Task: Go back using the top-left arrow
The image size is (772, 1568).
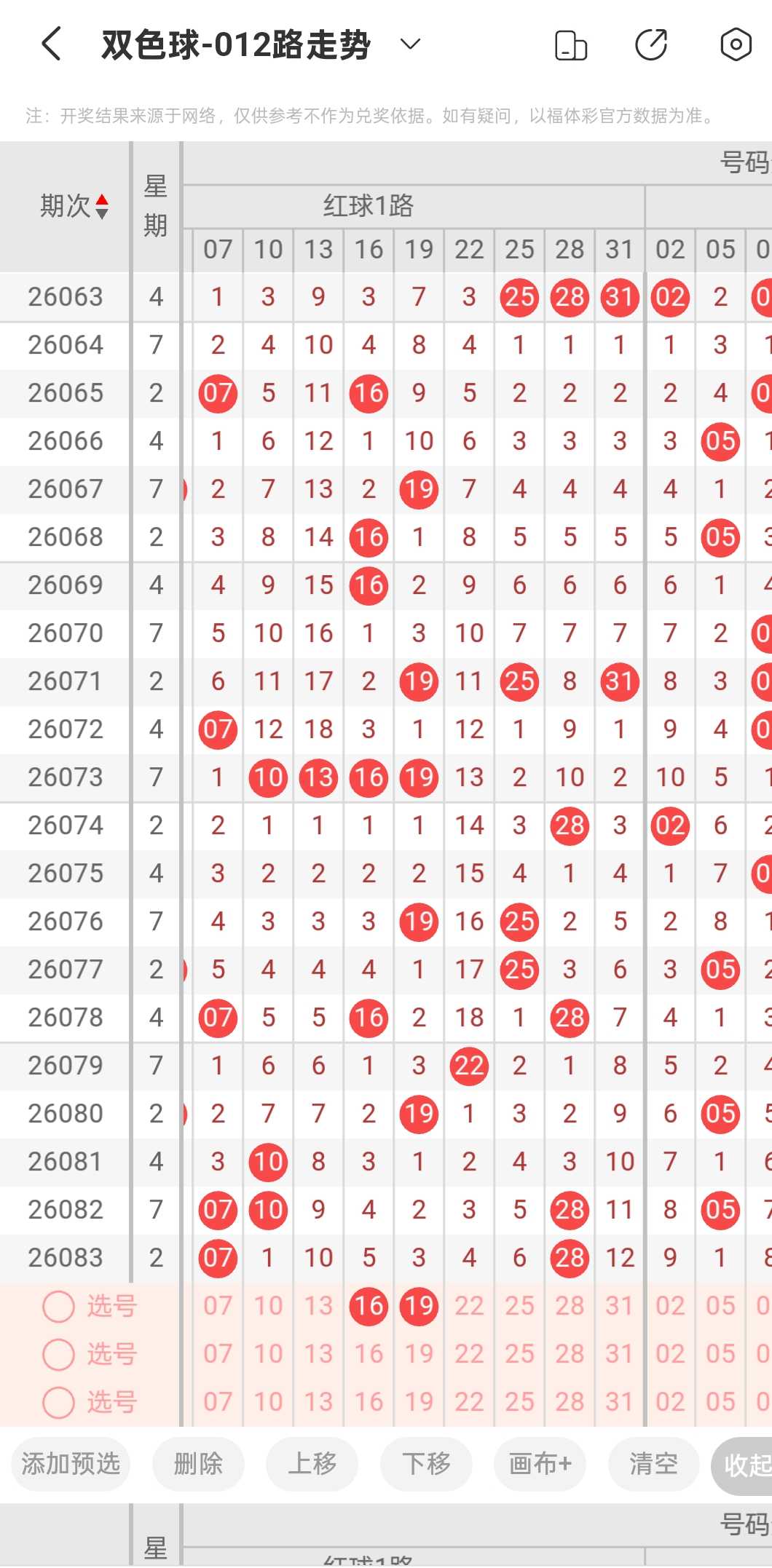Action: (x=51, y=44)
